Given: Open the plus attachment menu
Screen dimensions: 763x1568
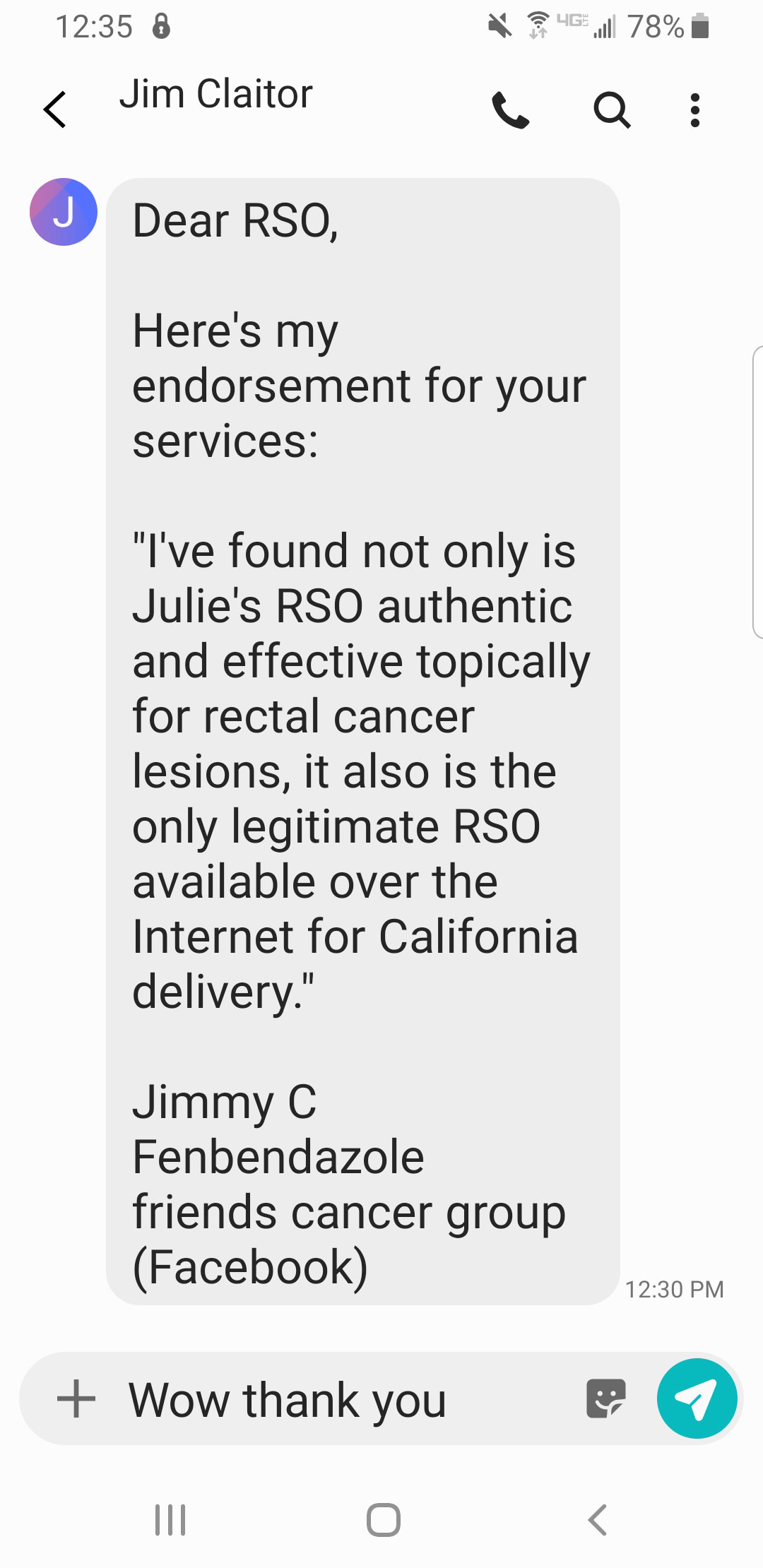Looking at the screenshot, I should tap(76, 1398).
